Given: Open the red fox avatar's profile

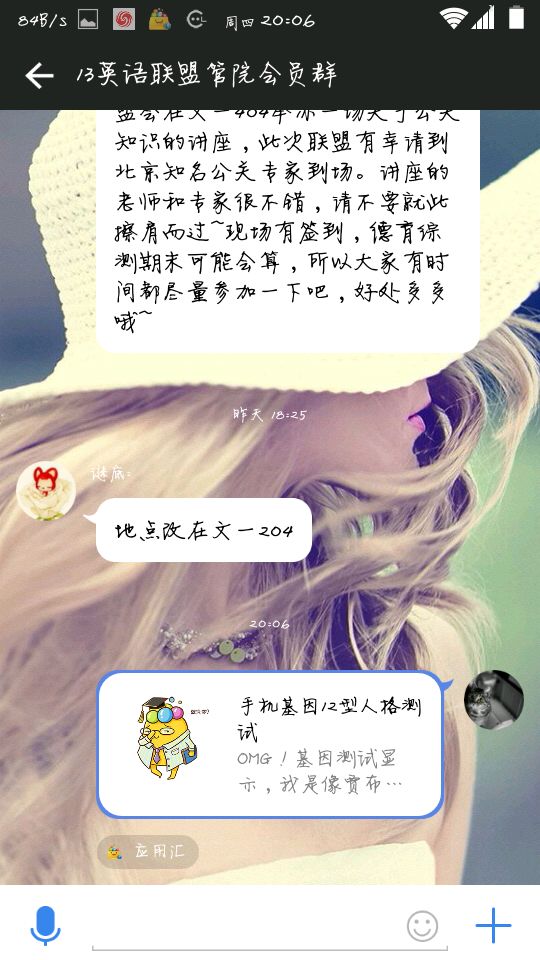Looking at the screenshot, I should (46, 491).
